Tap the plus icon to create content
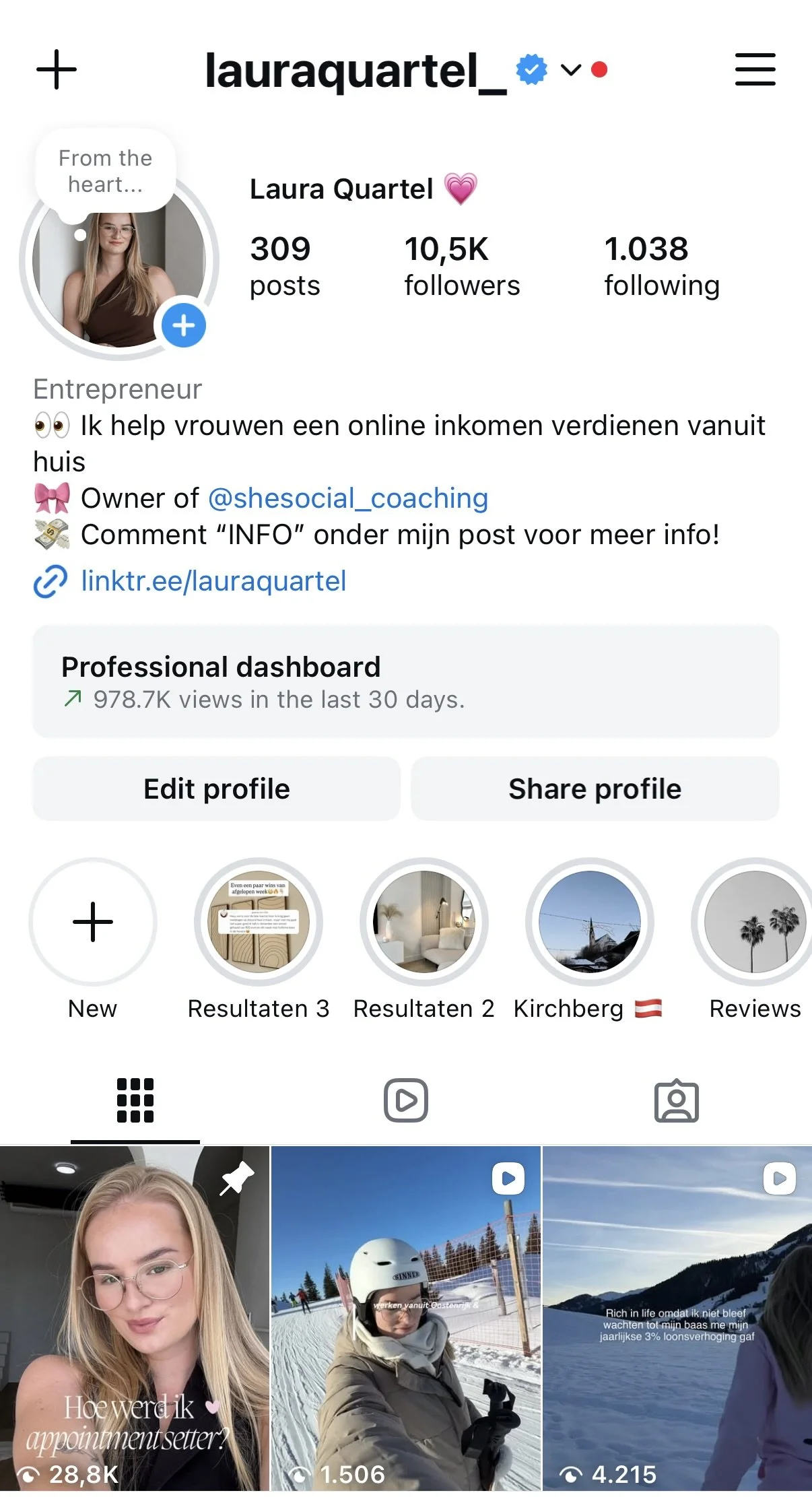Viewport: 812px width, 1497px height. point(57,69)
